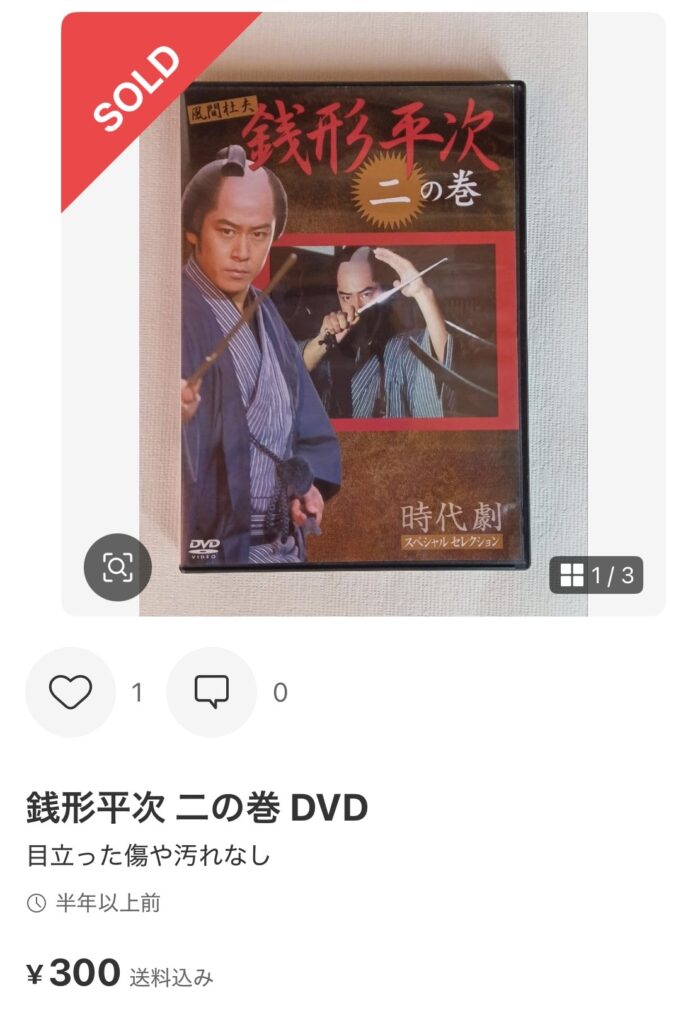This screenshot has width=683, height=1024.
Task: Search similar items with the image search icon
Action: [x=118, y=568]
